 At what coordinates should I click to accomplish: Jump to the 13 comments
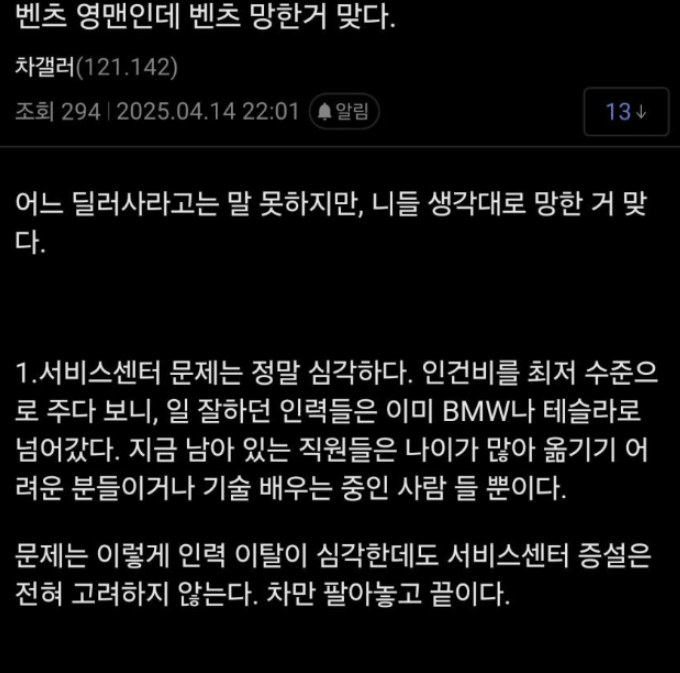coord(626,112)
